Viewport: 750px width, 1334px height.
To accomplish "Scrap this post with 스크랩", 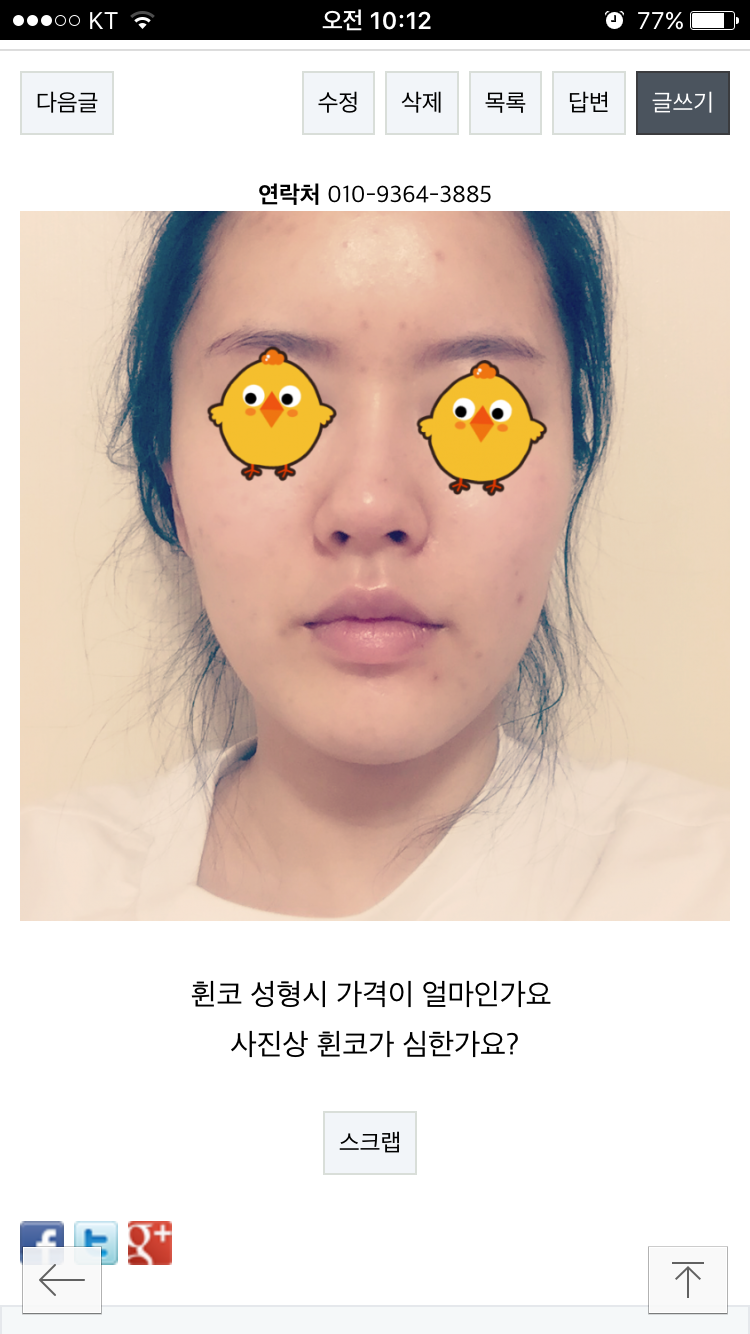I will click(x=370, y=1143).
